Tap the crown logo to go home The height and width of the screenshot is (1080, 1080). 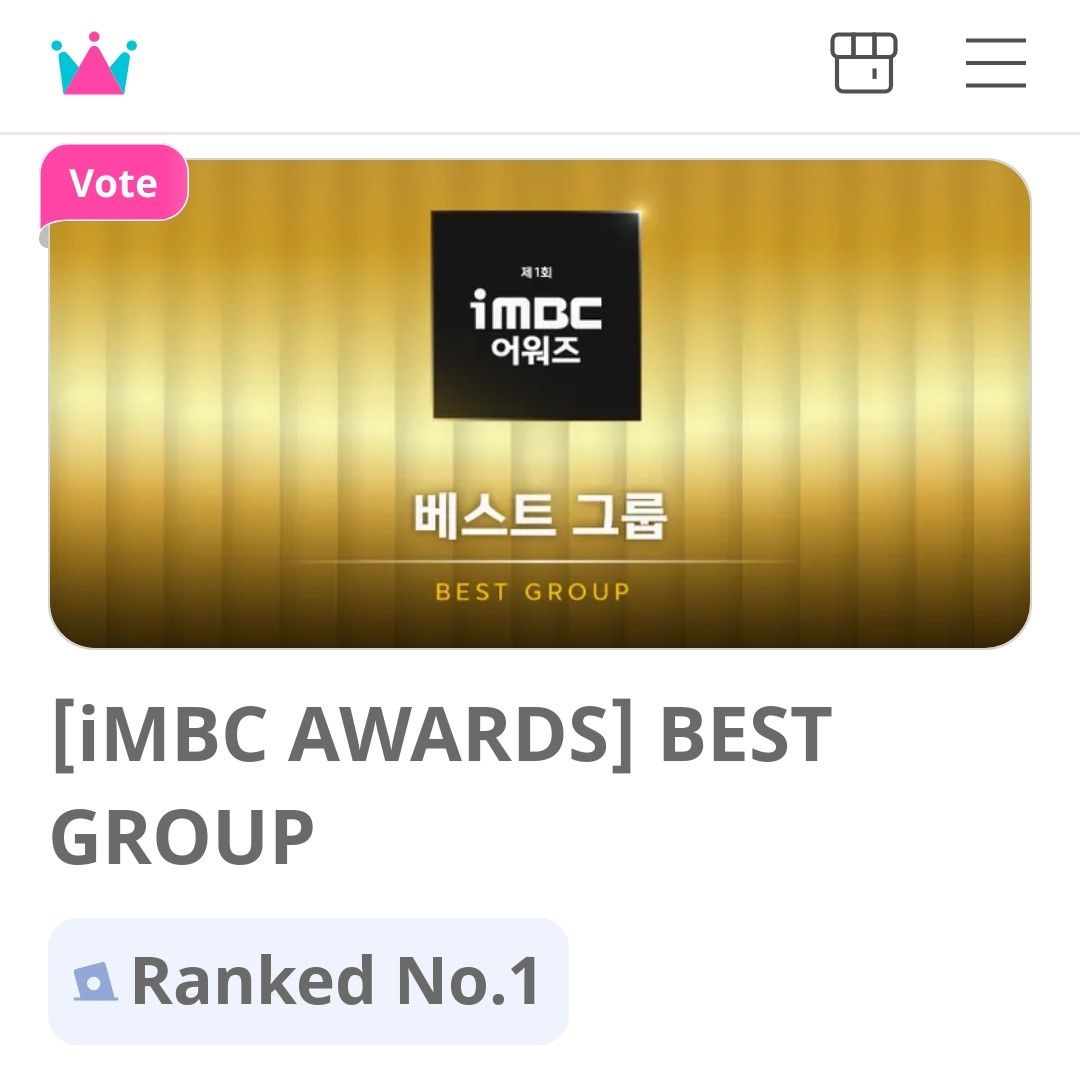(x=93, y=64)
